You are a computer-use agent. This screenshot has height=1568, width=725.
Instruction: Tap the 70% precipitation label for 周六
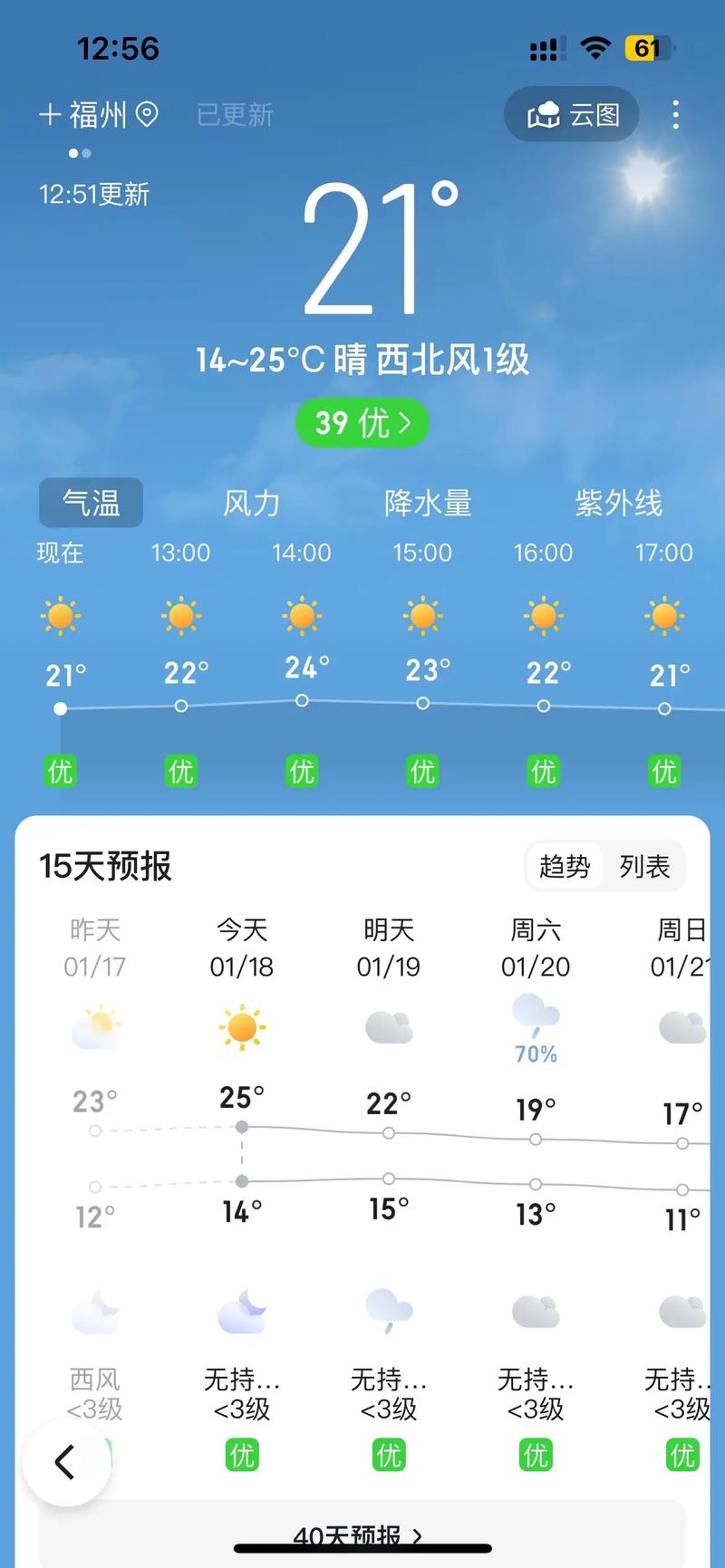(535, 1053)
